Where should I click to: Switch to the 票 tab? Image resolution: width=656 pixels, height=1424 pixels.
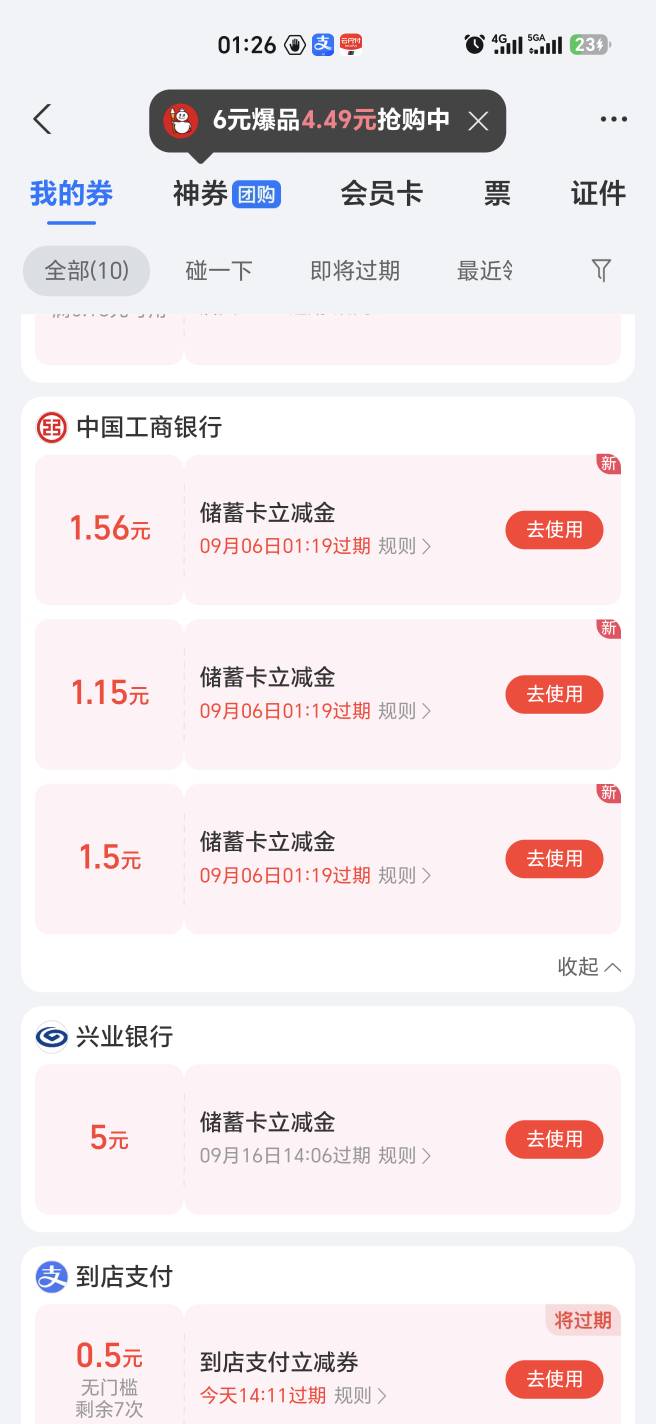(x=497, y=193)
